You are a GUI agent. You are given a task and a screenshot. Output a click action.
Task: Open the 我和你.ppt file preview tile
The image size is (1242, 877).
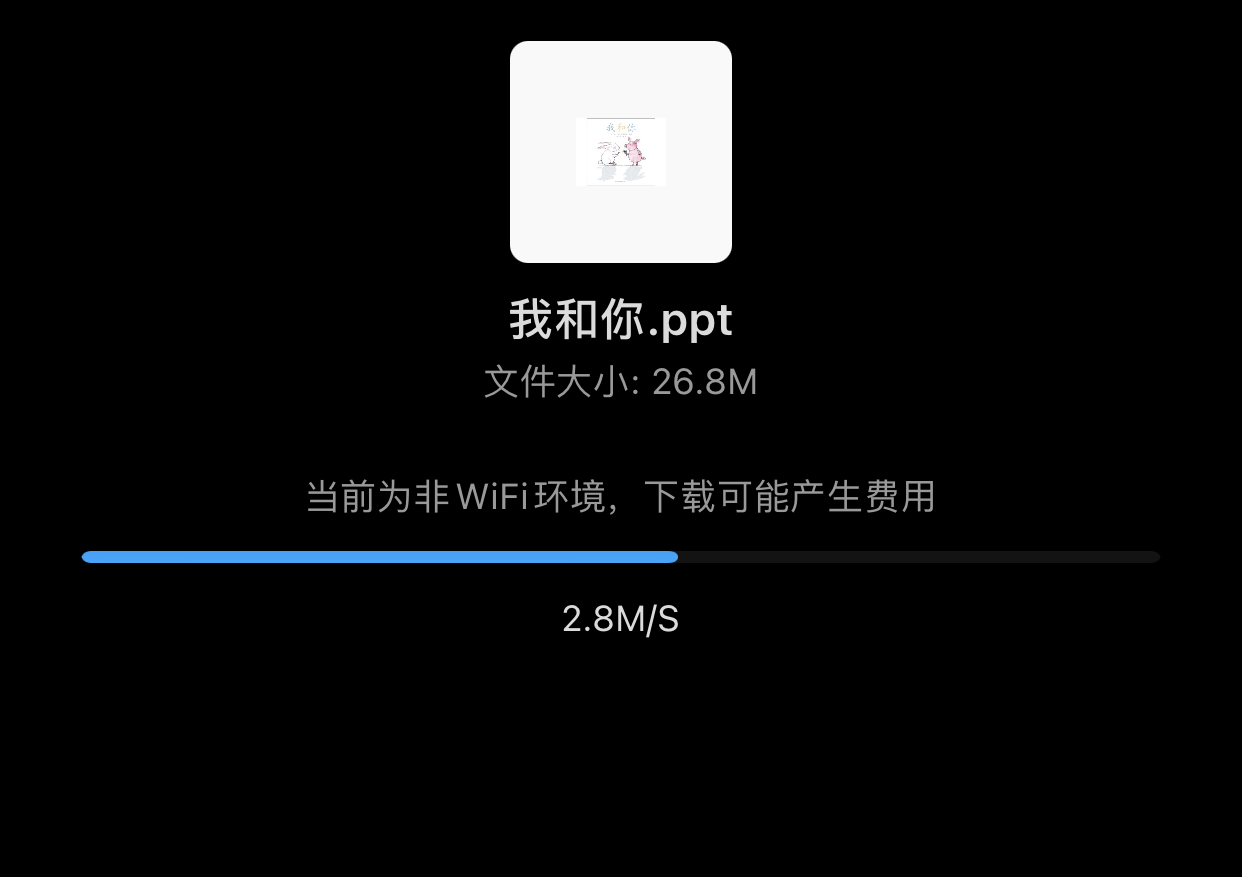[620, 152]
